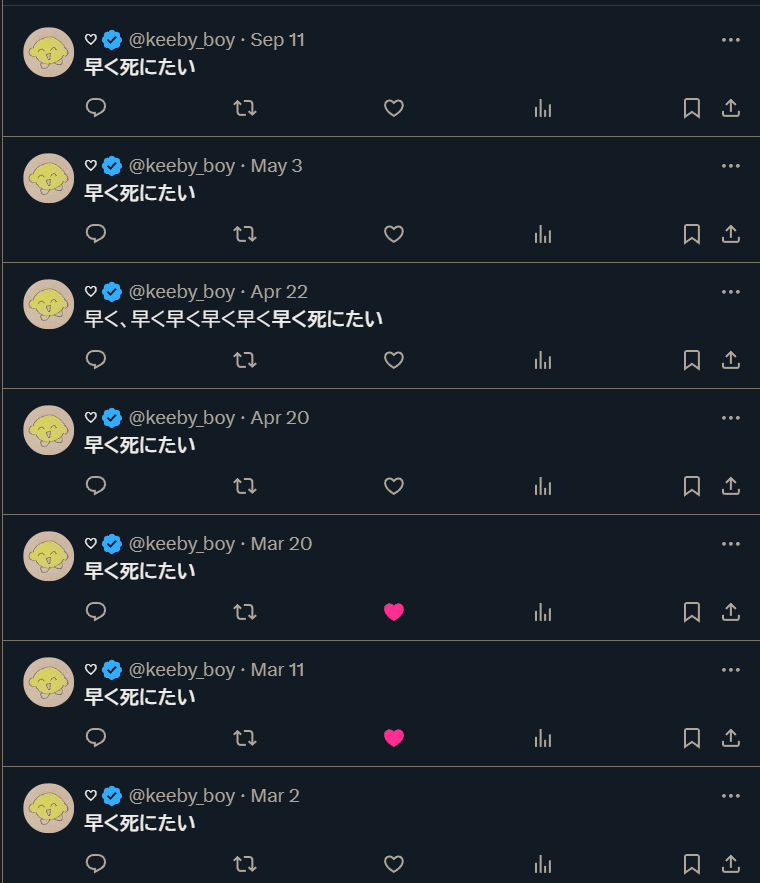Repost the May 3 post
Image resolution: width=760 pixels, height=883 pixels.
click(x=245, y=234)
